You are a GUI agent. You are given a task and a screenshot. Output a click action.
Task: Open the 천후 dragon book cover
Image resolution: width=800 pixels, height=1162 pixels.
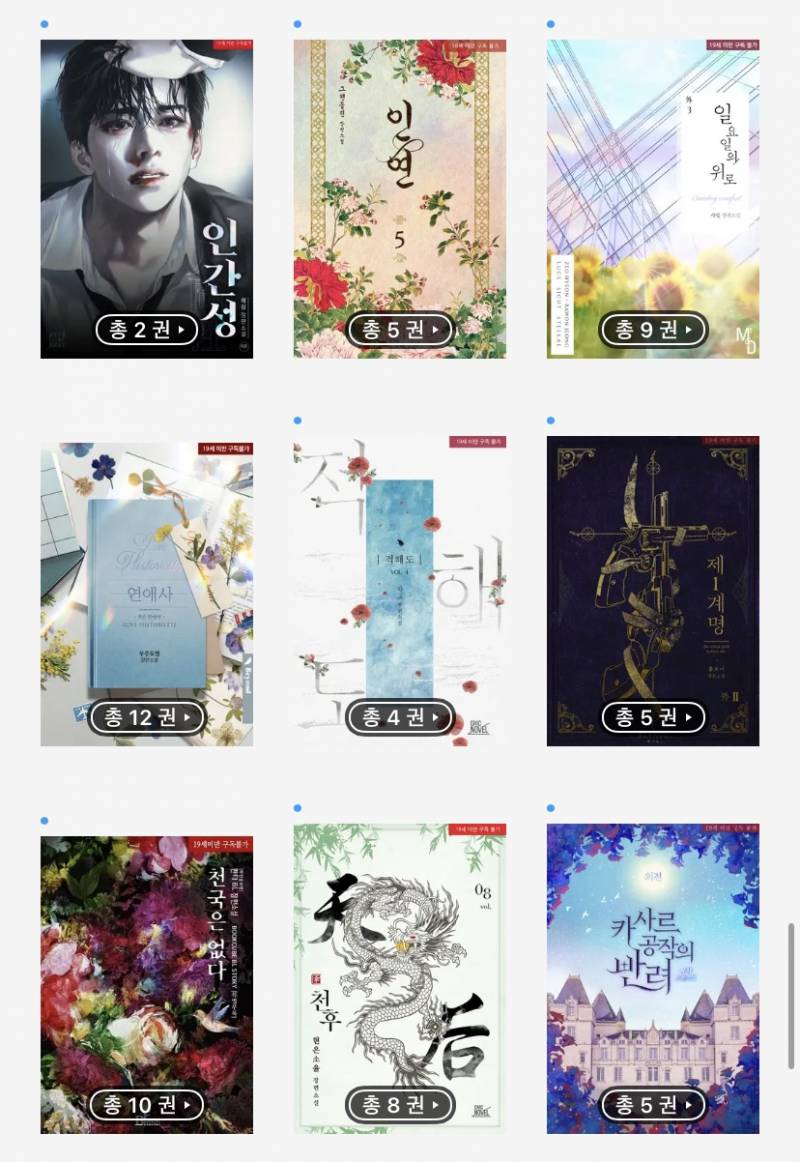[399, 960]
